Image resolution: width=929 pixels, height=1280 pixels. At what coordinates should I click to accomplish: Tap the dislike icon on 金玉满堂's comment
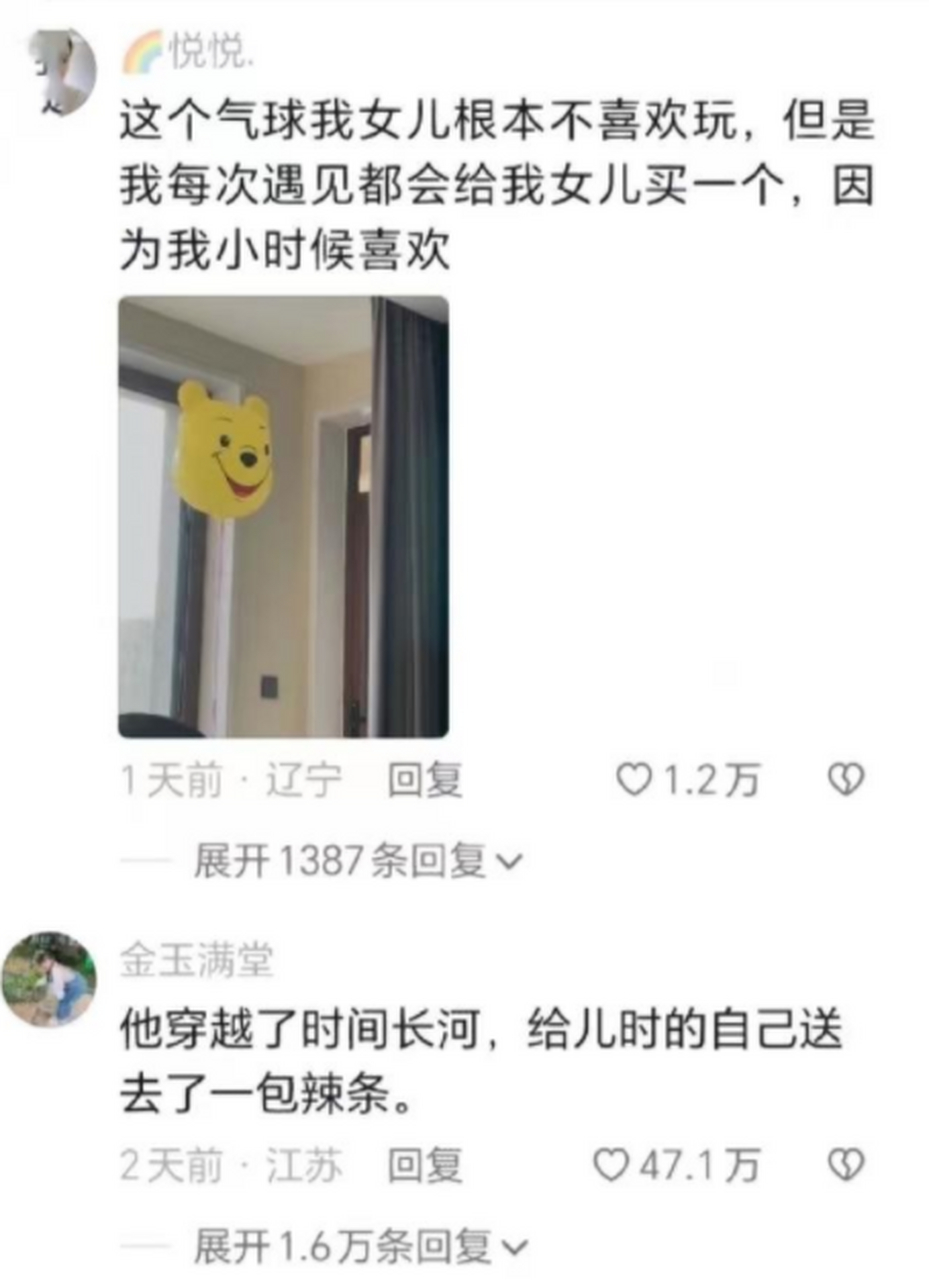click(847, 1162)
